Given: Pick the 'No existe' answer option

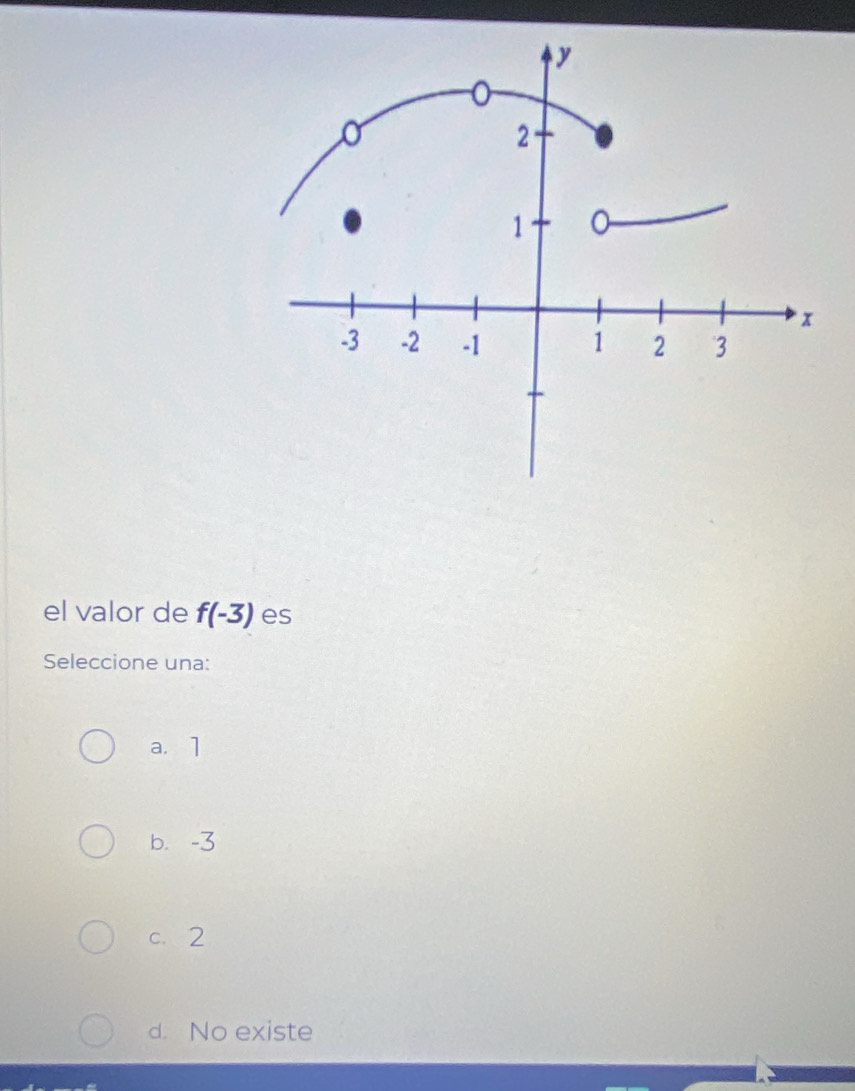Looking at the screenshot, I should 97,1031.
